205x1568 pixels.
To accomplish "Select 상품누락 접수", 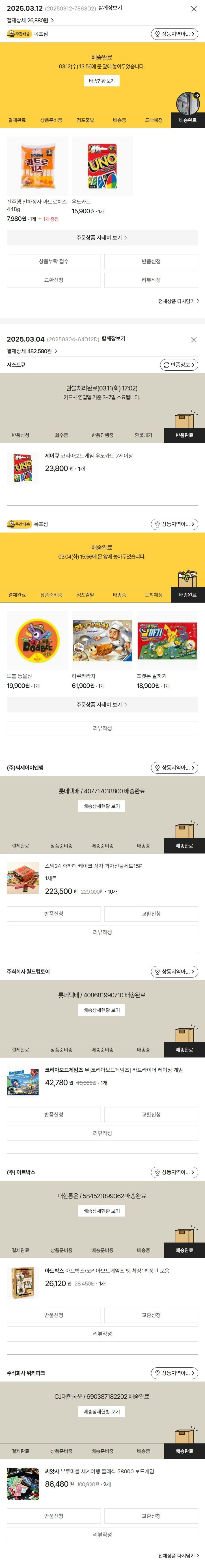I will click(53, 261).
